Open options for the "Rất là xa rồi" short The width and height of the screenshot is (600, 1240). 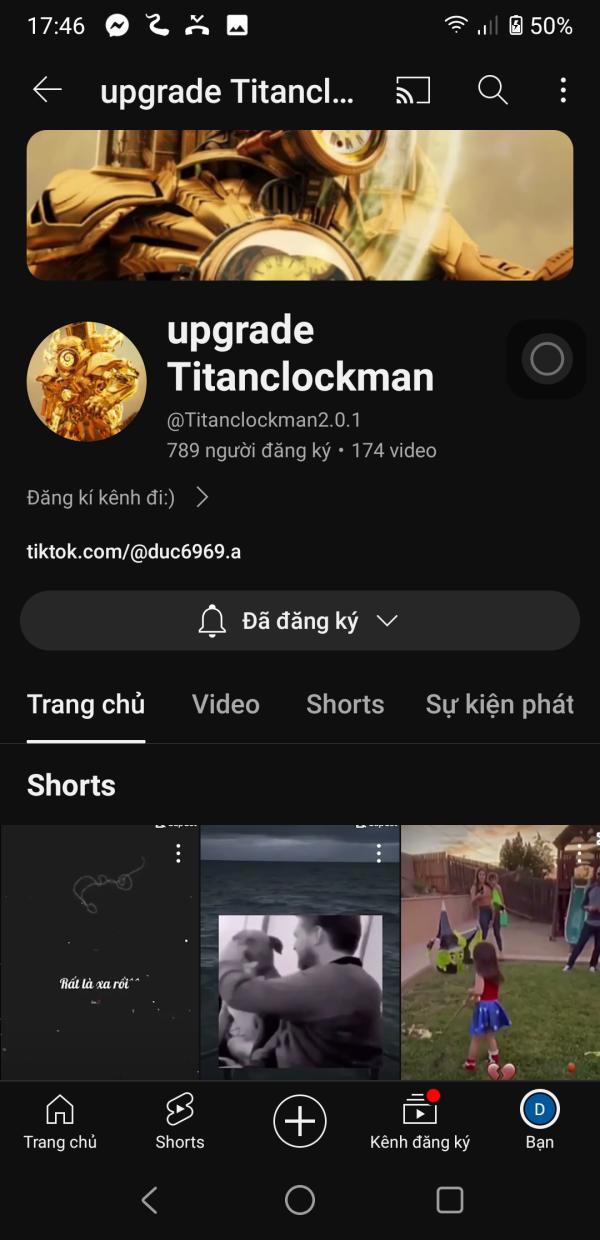(x=178, y=852)
